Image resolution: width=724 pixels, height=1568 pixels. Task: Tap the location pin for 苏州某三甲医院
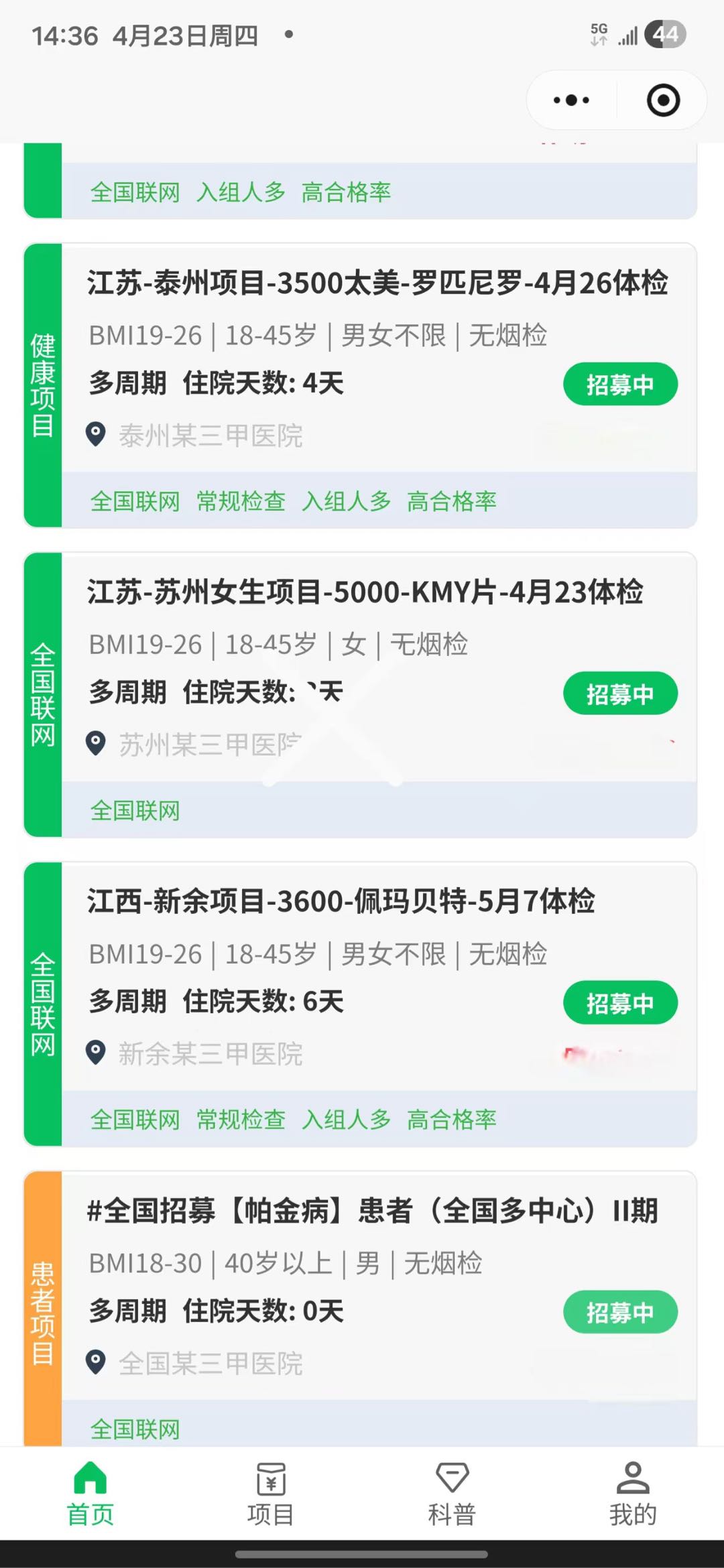(x=96, y=742)
